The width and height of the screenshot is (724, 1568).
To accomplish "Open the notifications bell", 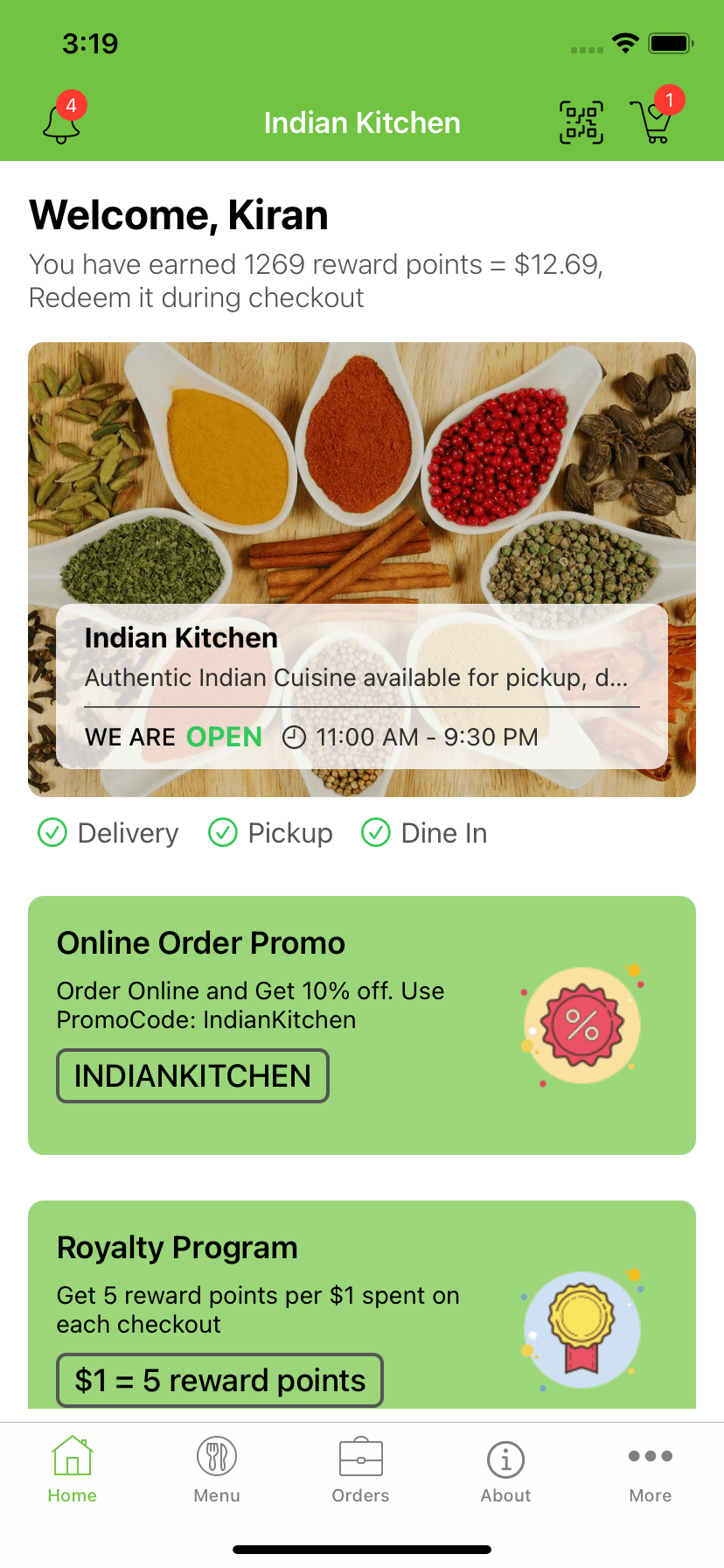I will 61,122.
